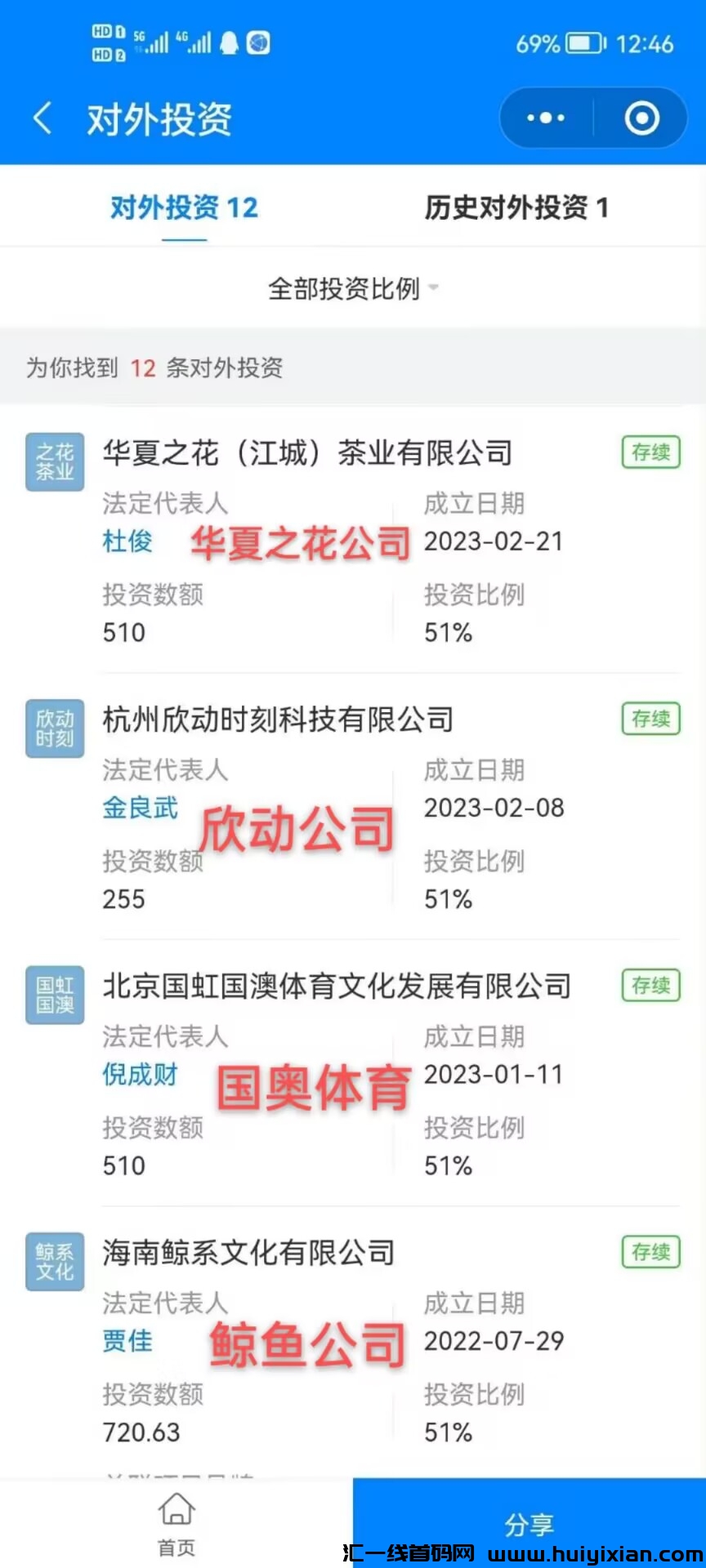
Task: Open 北京国虹国澳体育文化发展有限公司 details
Action: [x=337, y=987]
